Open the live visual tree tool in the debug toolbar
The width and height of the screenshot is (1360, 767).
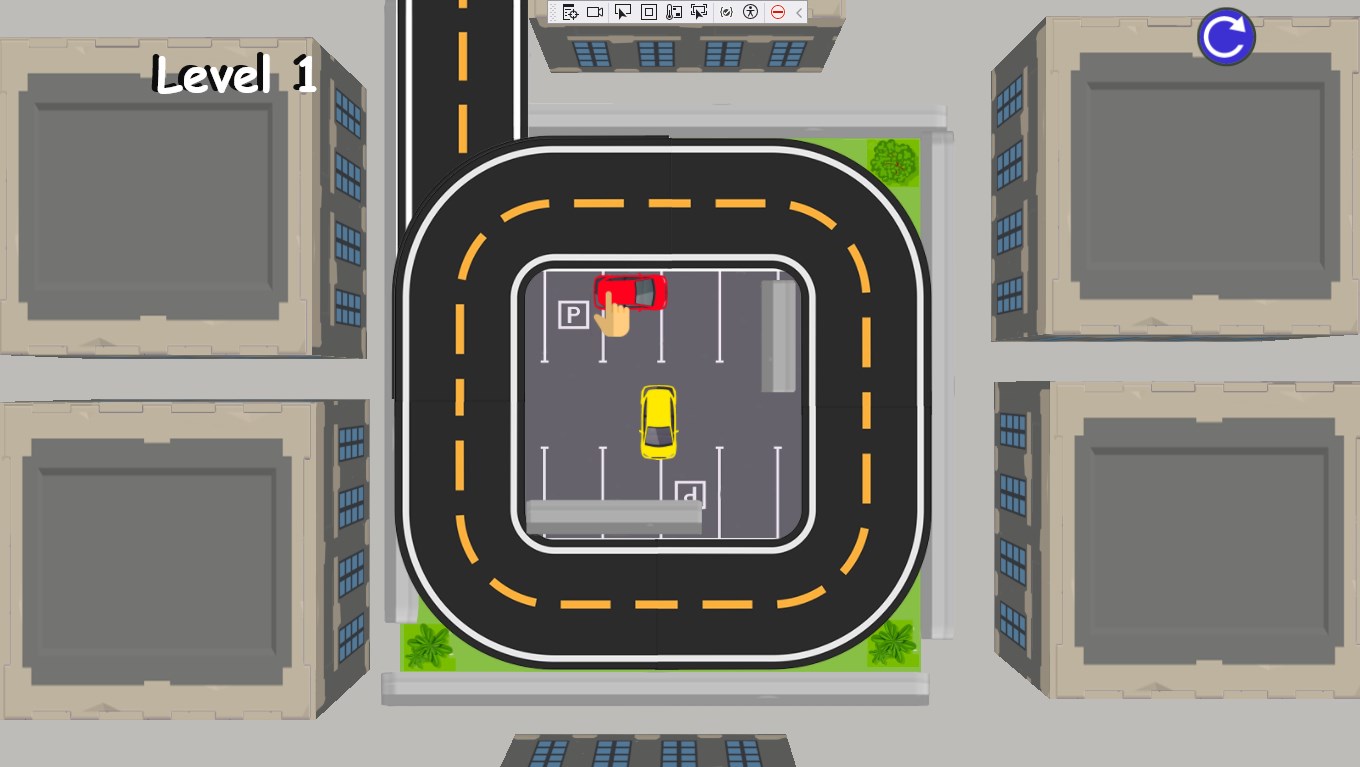[x=570, y=12]
